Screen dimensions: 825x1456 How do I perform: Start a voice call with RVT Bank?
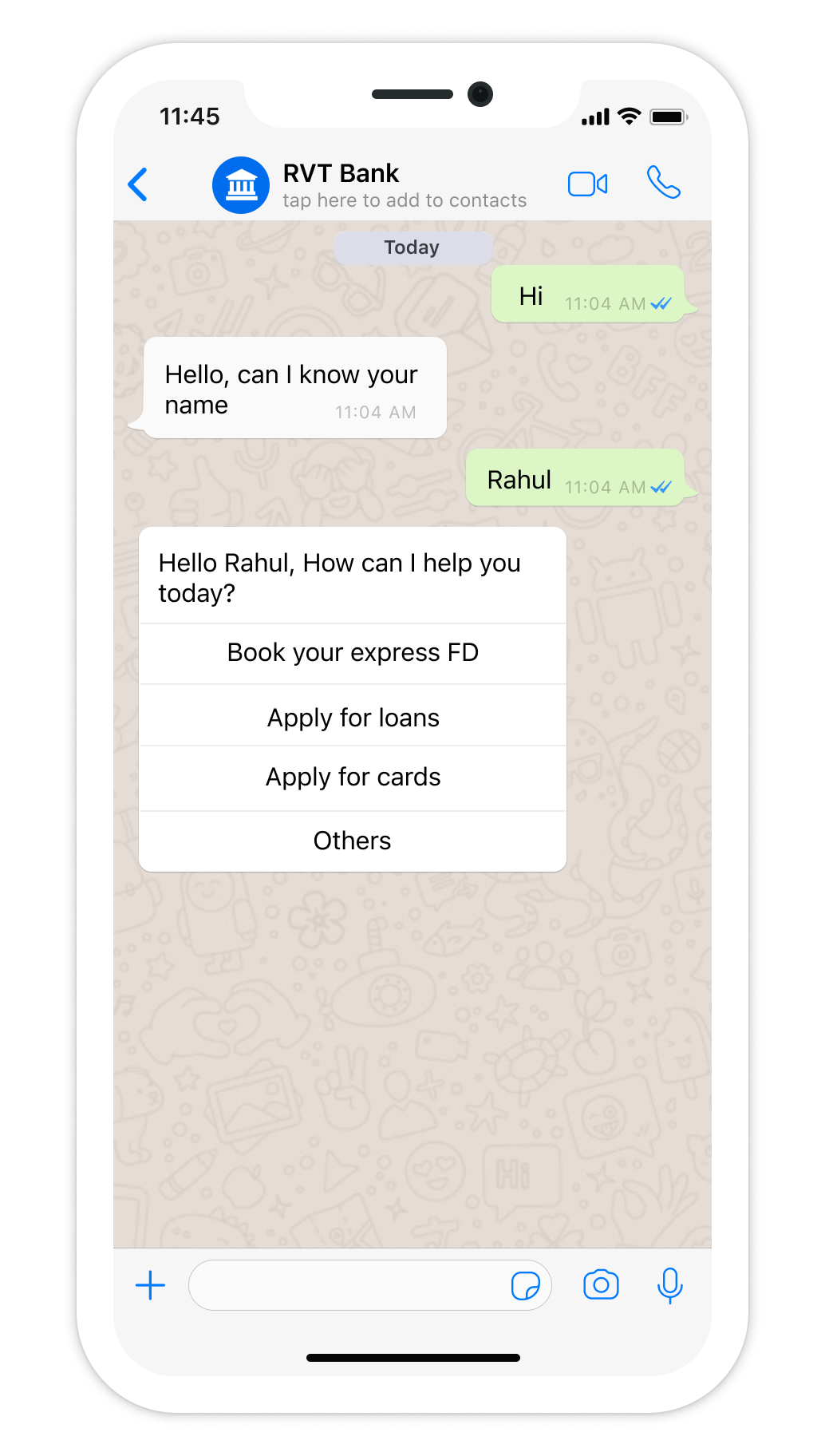tap(663, 183)
